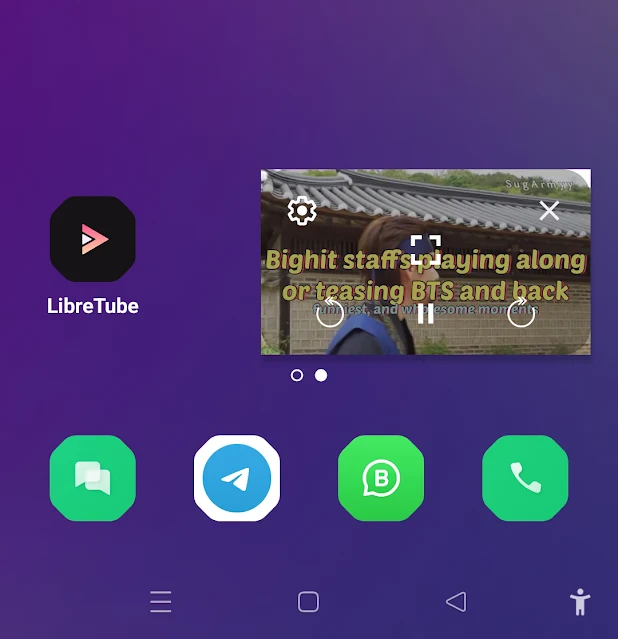Open picture-in-picture settings gear

pyautogui.click(x=302, y=211)
